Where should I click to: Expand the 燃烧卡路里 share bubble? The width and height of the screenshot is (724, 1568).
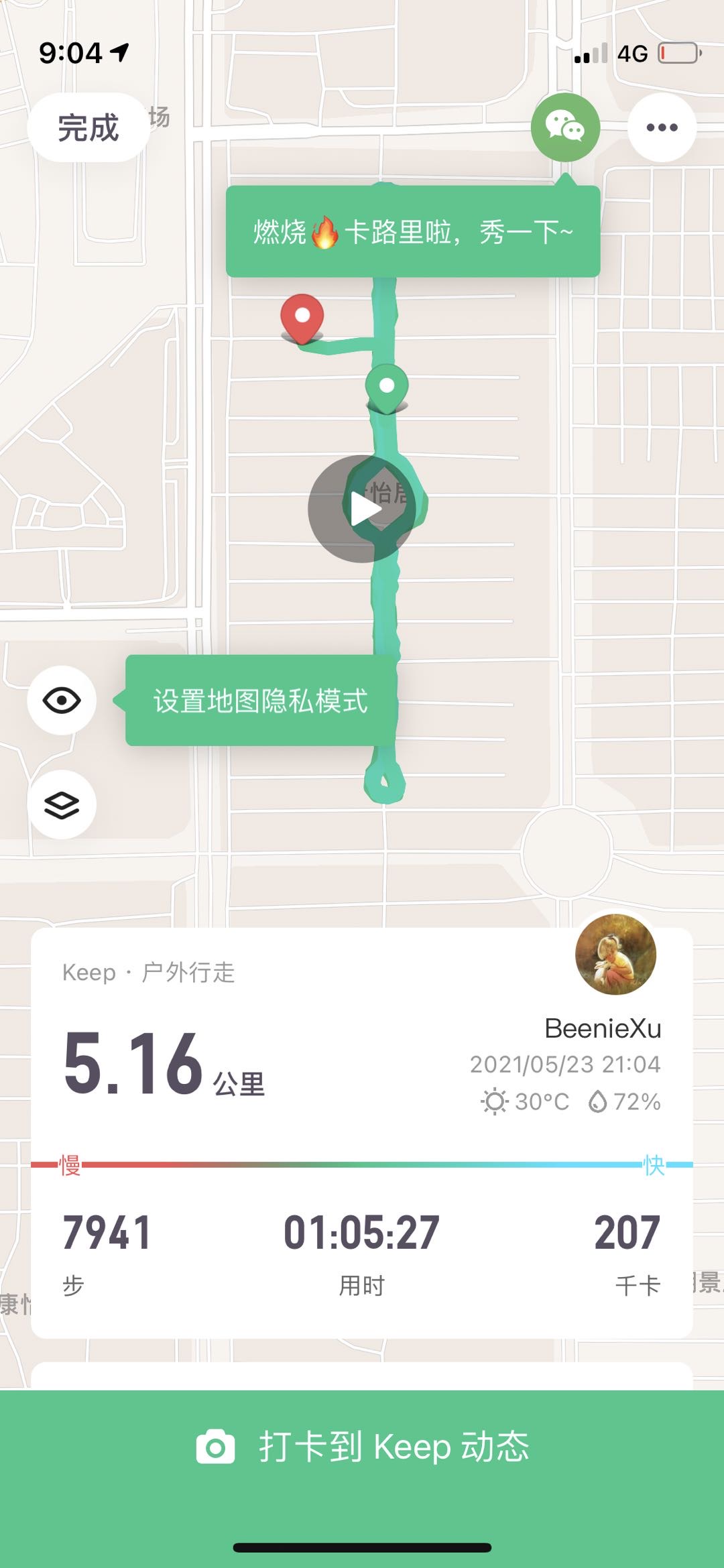414,231
